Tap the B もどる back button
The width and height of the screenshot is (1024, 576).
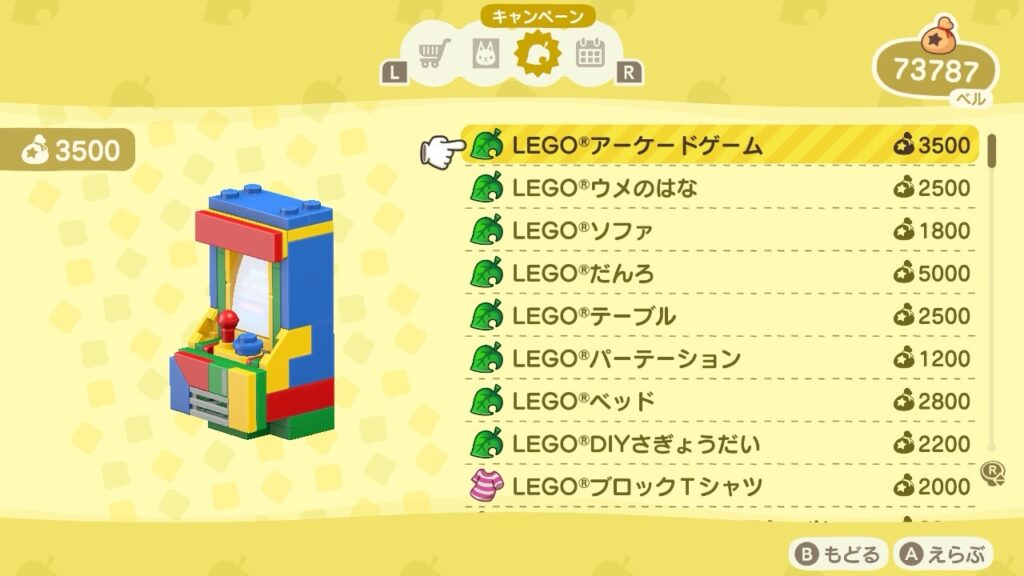click(x=838, y=553)
